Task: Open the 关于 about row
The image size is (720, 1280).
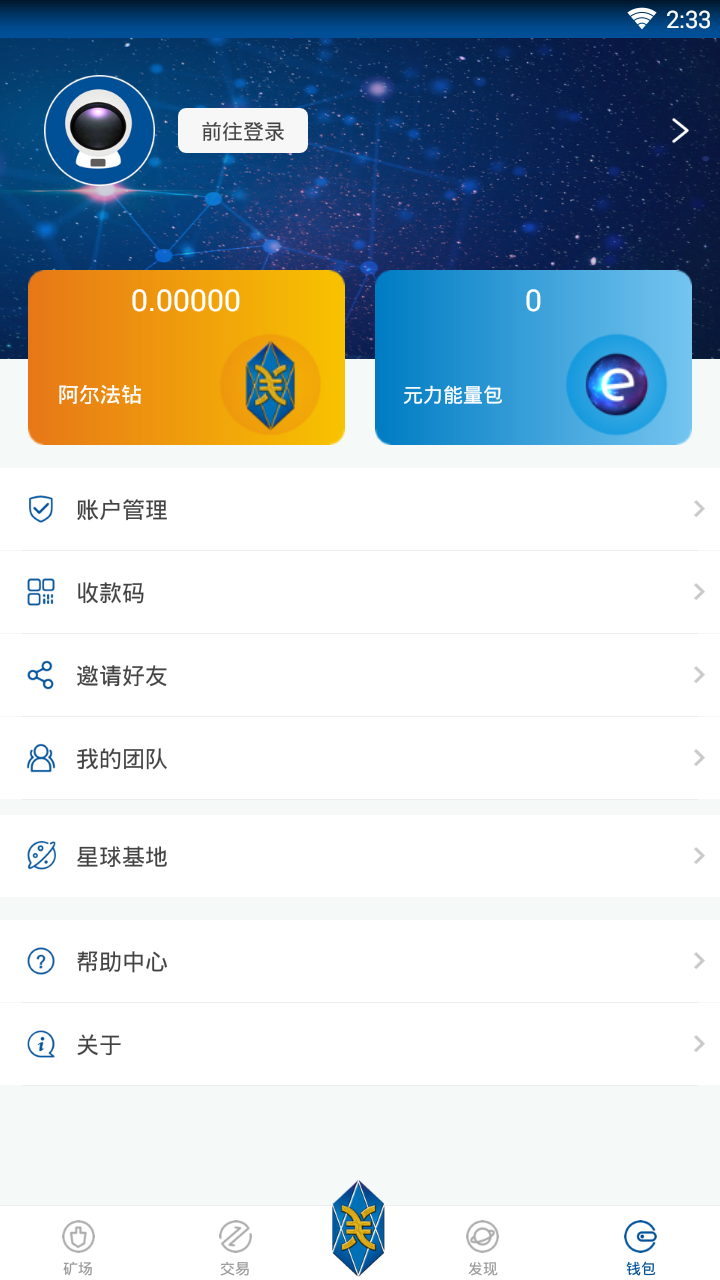Action: [360, 1045]
